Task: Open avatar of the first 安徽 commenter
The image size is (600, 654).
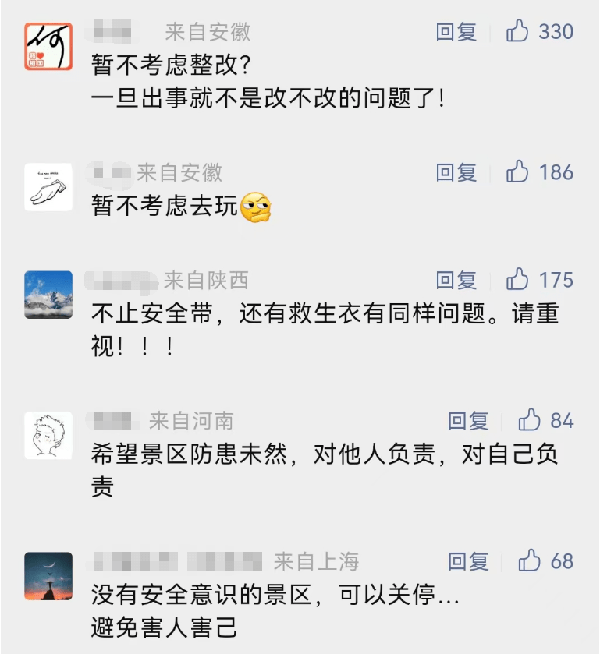Action: click(48, 47)
